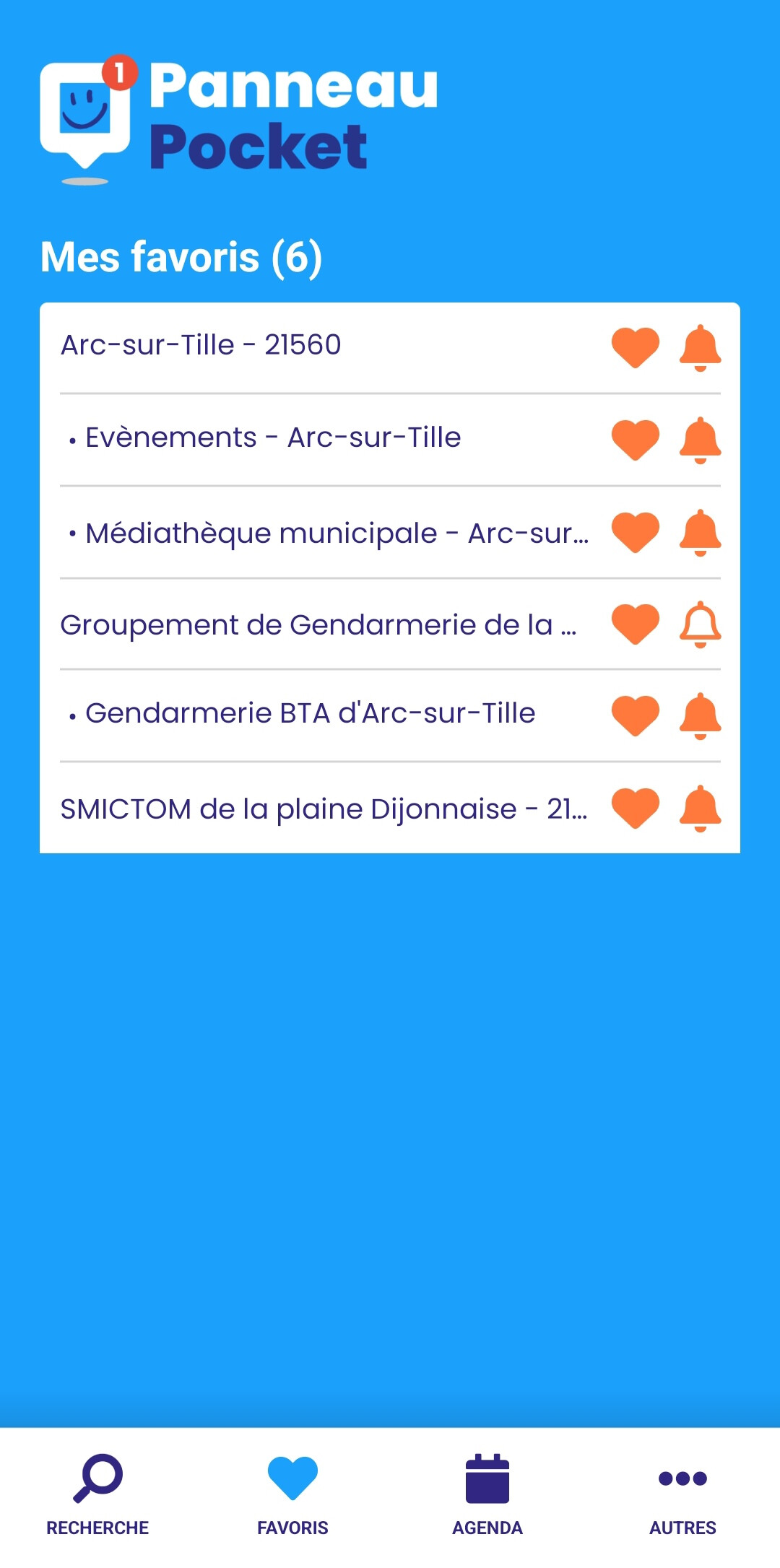
Task: Unfavorite Arc-sur-Tille - 21560 with the heart
Action: 635,347
